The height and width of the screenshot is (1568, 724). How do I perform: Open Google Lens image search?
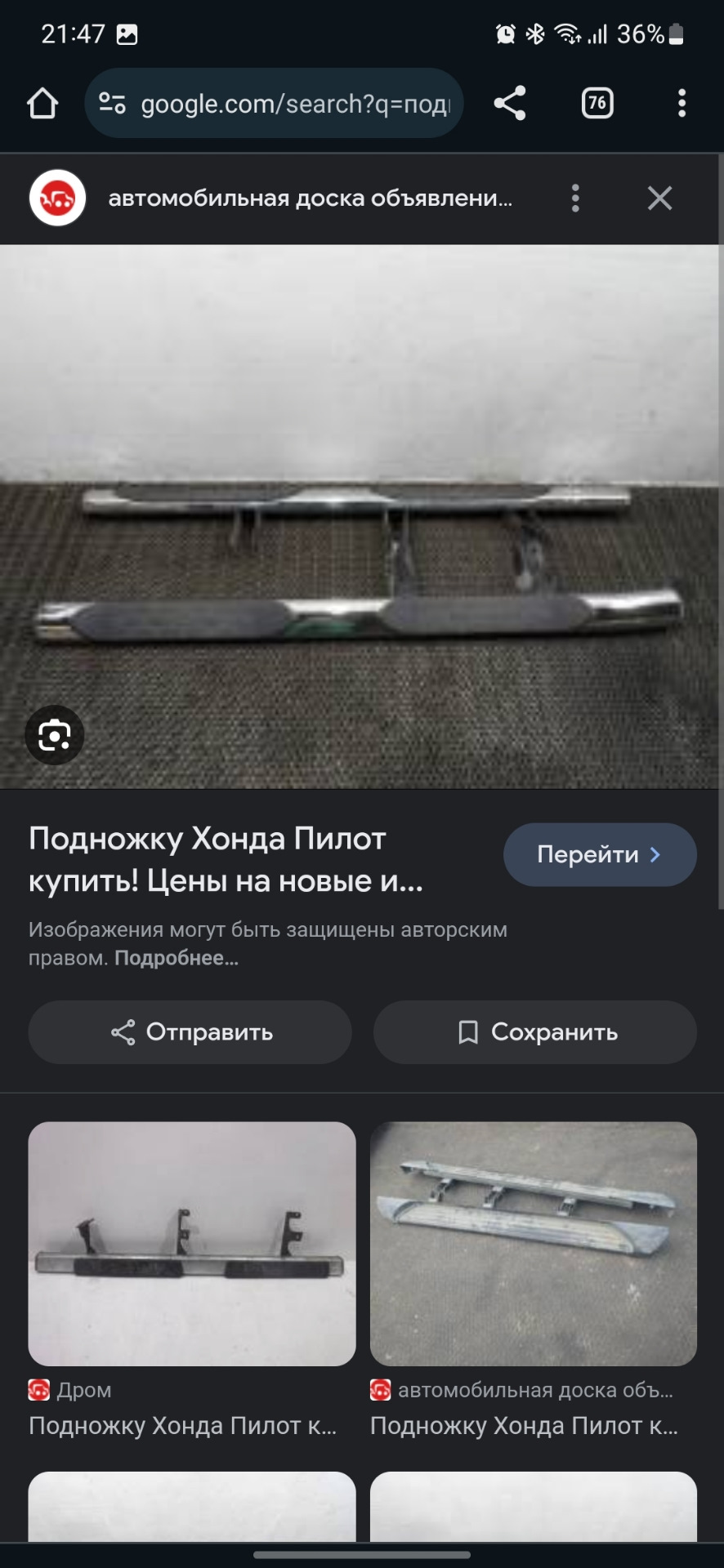pos(54,734)
